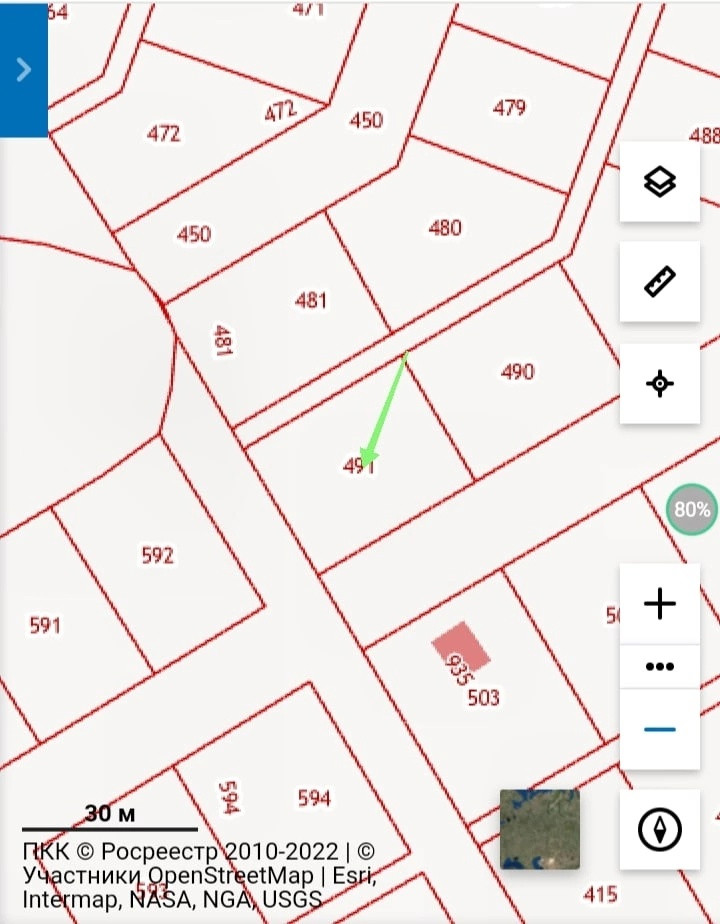Zoom in with the plus button
720x924 pixels.
660,604
